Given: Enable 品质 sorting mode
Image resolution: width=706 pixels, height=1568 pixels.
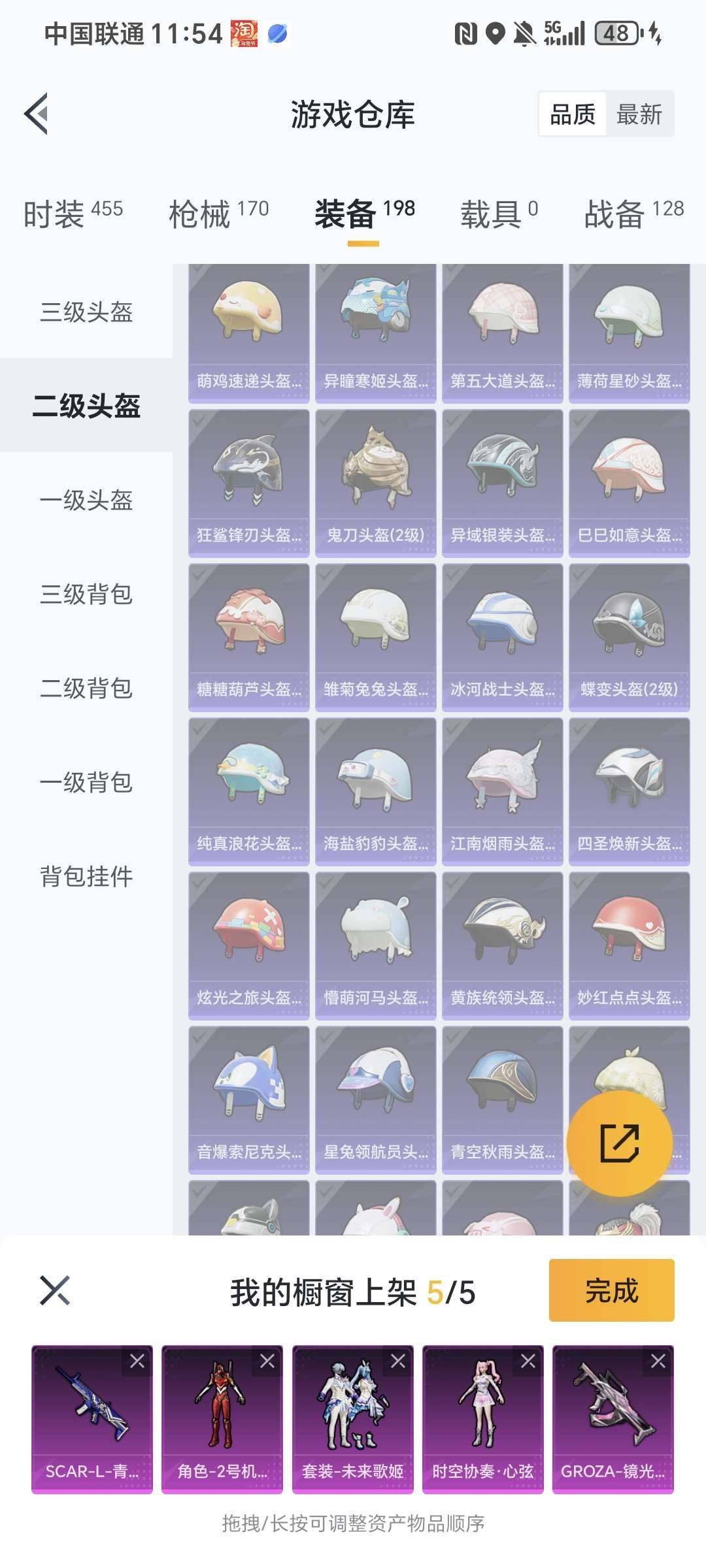Looking at the screenshot, I should pyautogui.click(x=571, y=114).
